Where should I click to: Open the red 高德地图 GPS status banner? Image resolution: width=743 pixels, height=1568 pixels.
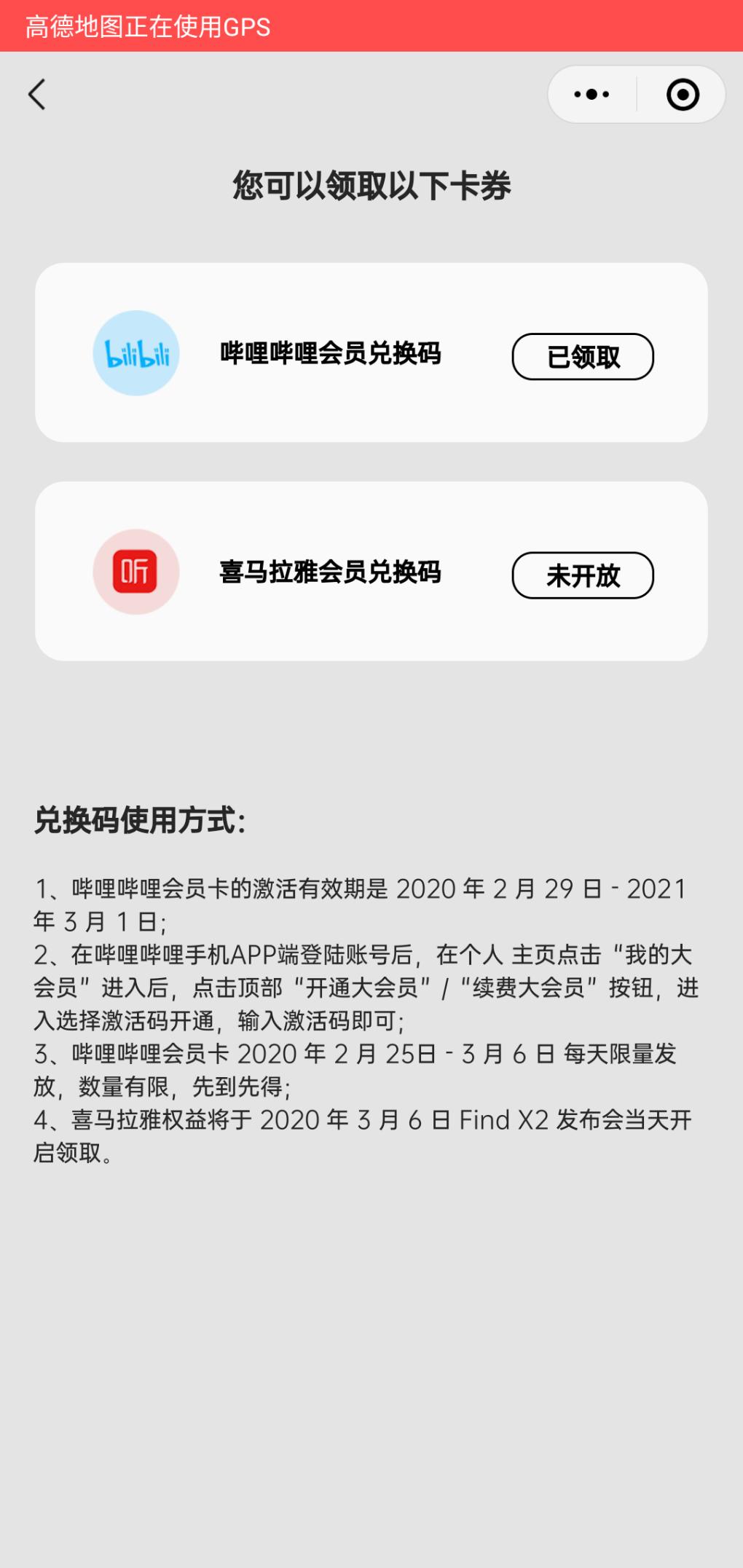(x=371, y=26)
